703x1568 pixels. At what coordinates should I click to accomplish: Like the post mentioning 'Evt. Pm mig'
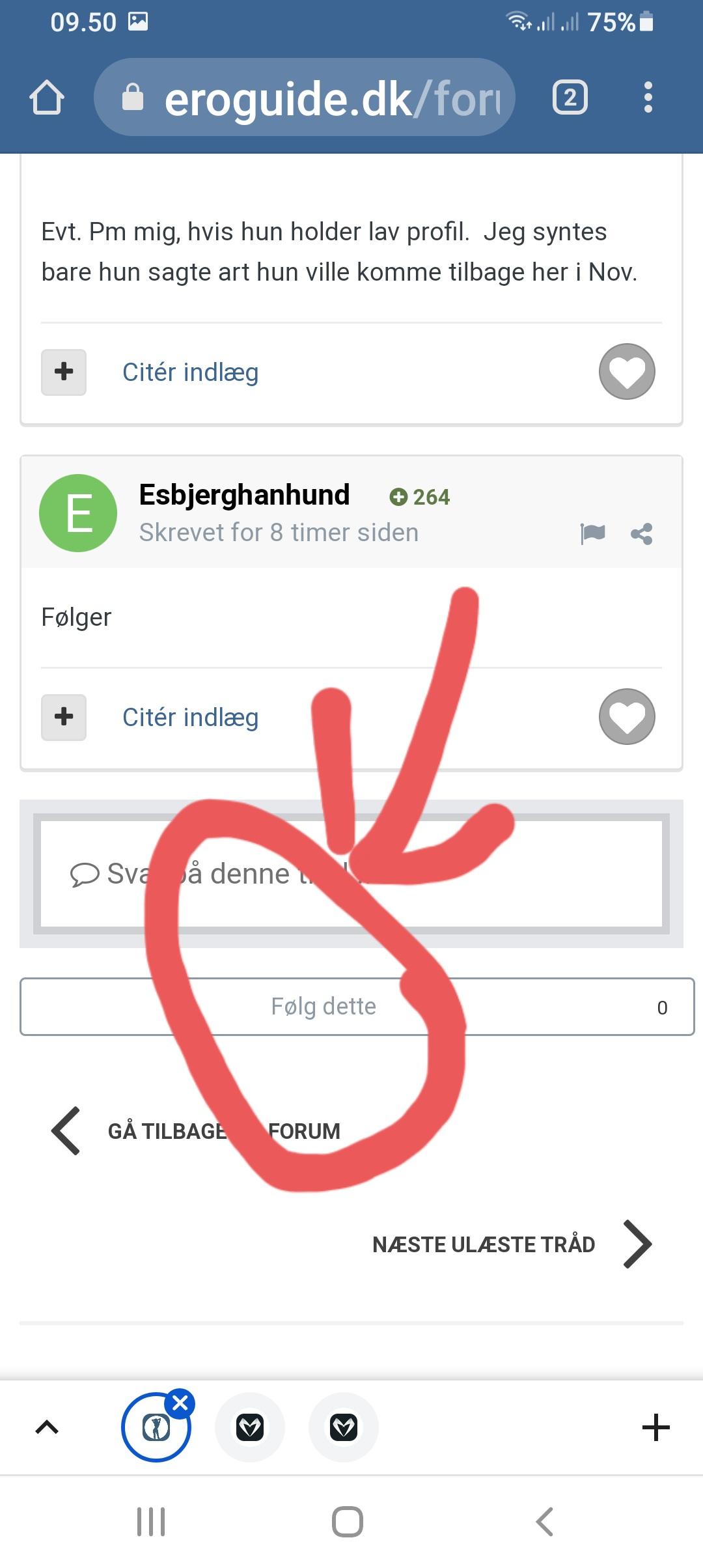[626, 371]
